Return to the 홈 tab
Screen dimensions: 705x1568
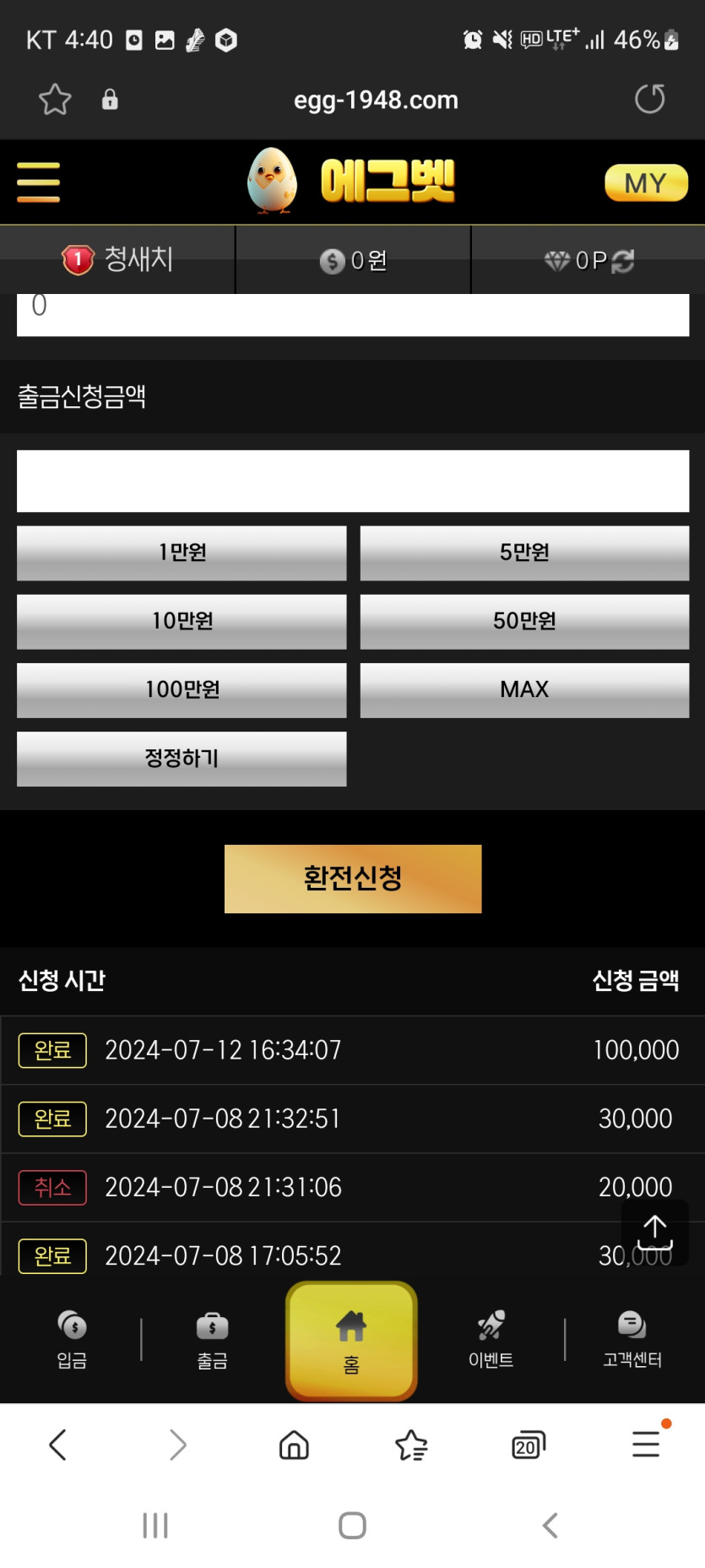pyautogui.click(x=351, y=1341)
